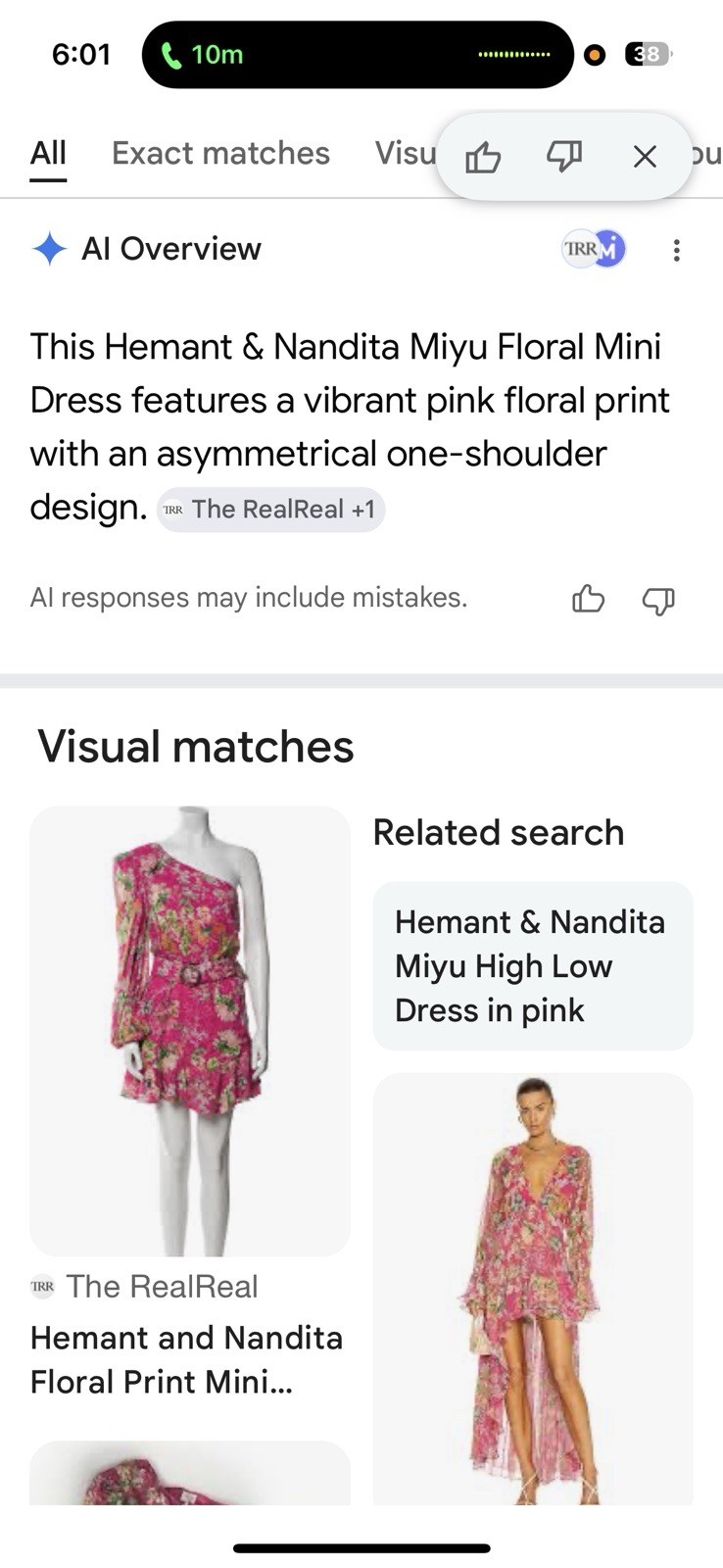
Task: Dismiss the floating feedback pill
Action: pos(644,156)
